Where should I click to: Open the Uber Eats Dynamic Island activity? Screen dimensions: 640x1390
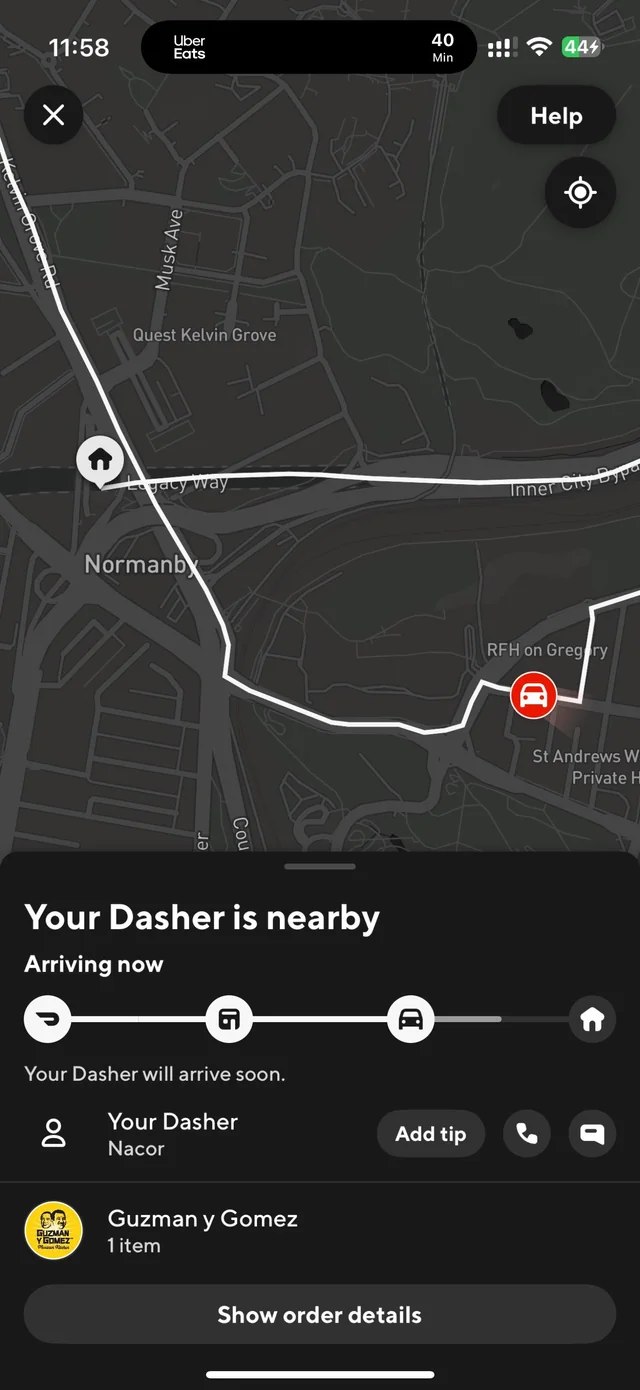click(x=309, y=47)
